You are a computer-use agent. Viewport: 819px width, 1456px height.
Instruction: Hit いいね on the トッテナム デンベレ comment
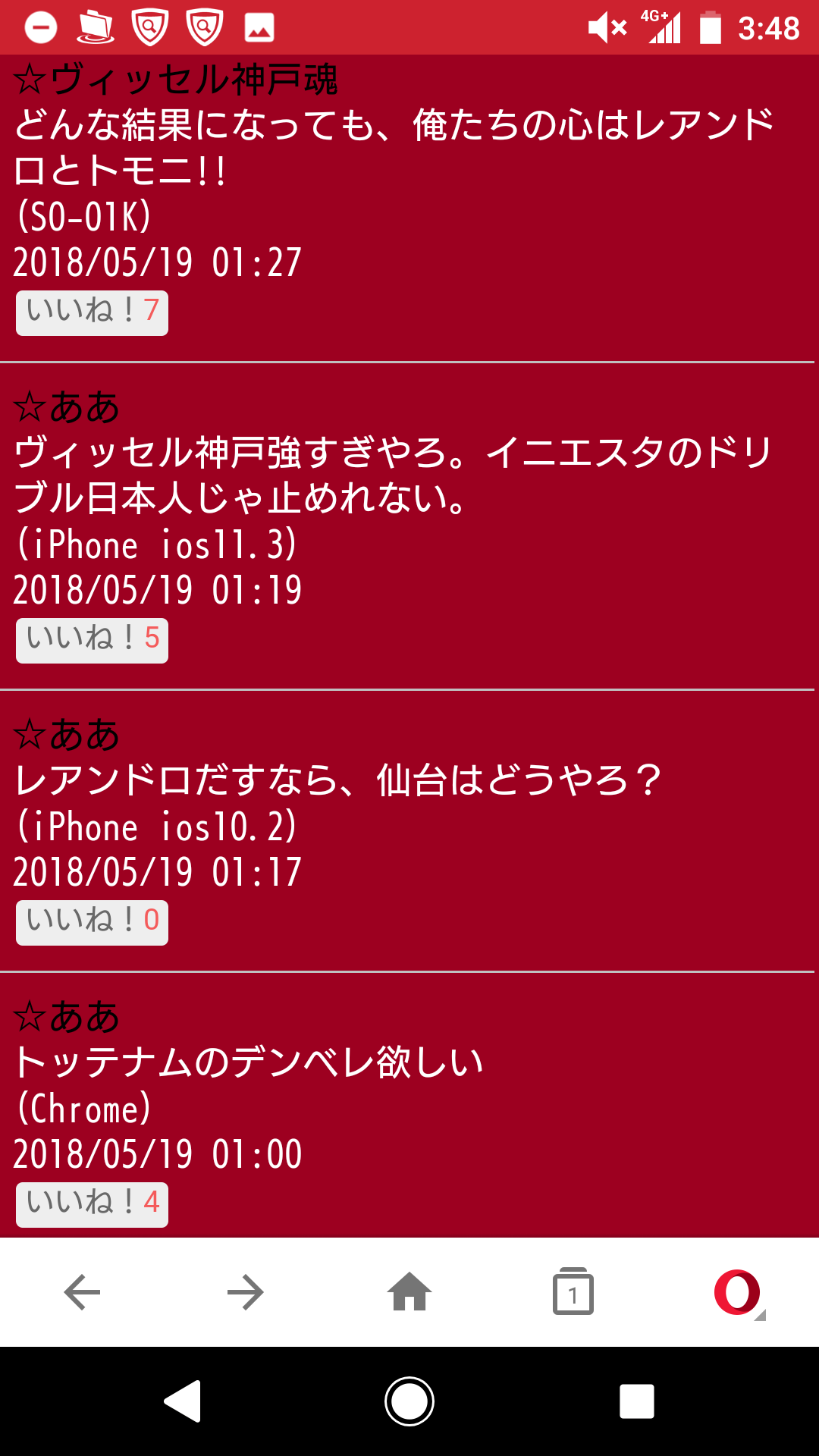pos(92,1204)
